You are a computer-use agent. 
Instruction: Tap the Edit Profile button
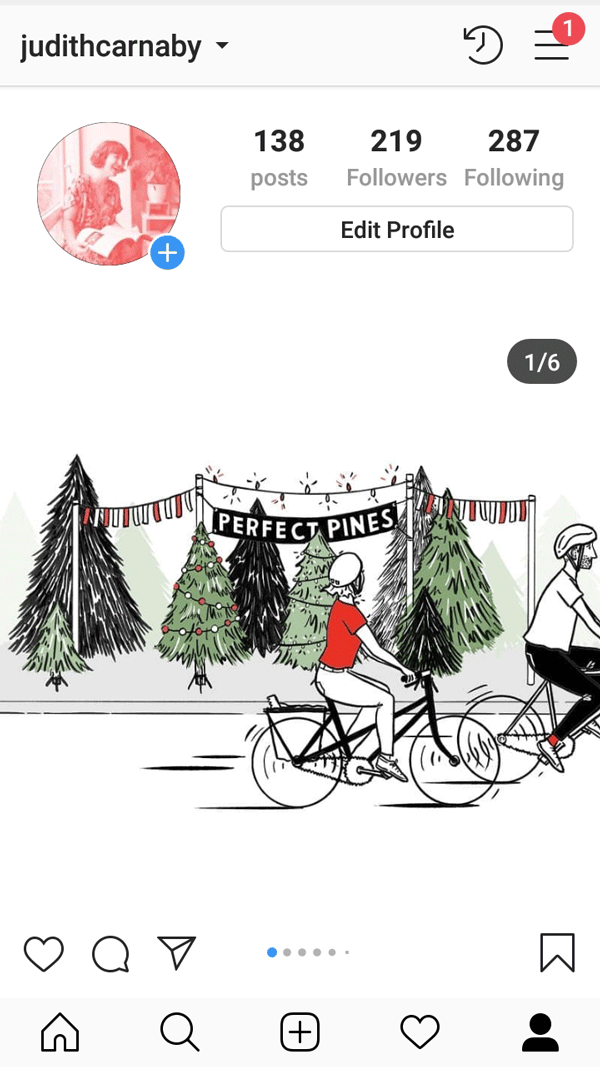397,230
